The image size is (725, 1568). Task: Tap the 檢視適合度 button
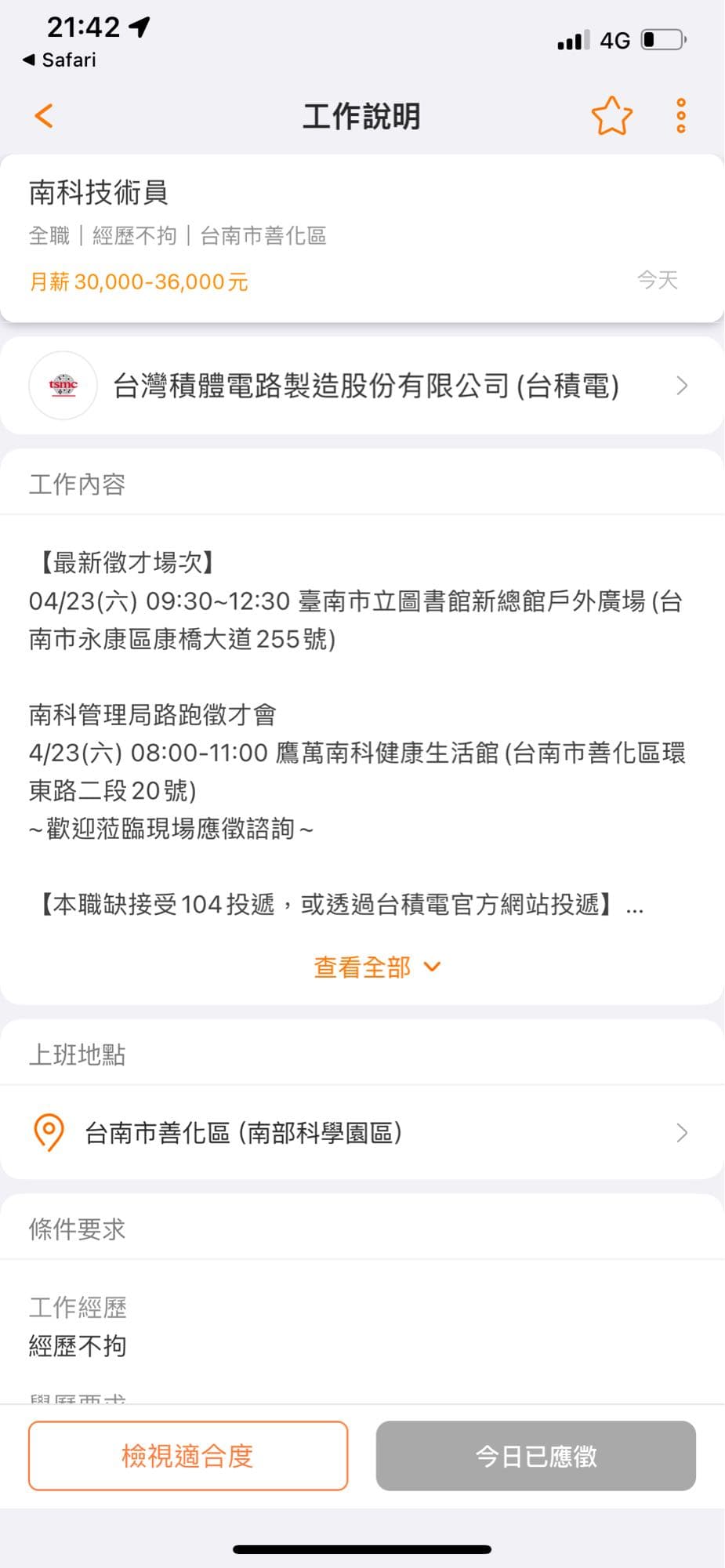coord(187,1456)
